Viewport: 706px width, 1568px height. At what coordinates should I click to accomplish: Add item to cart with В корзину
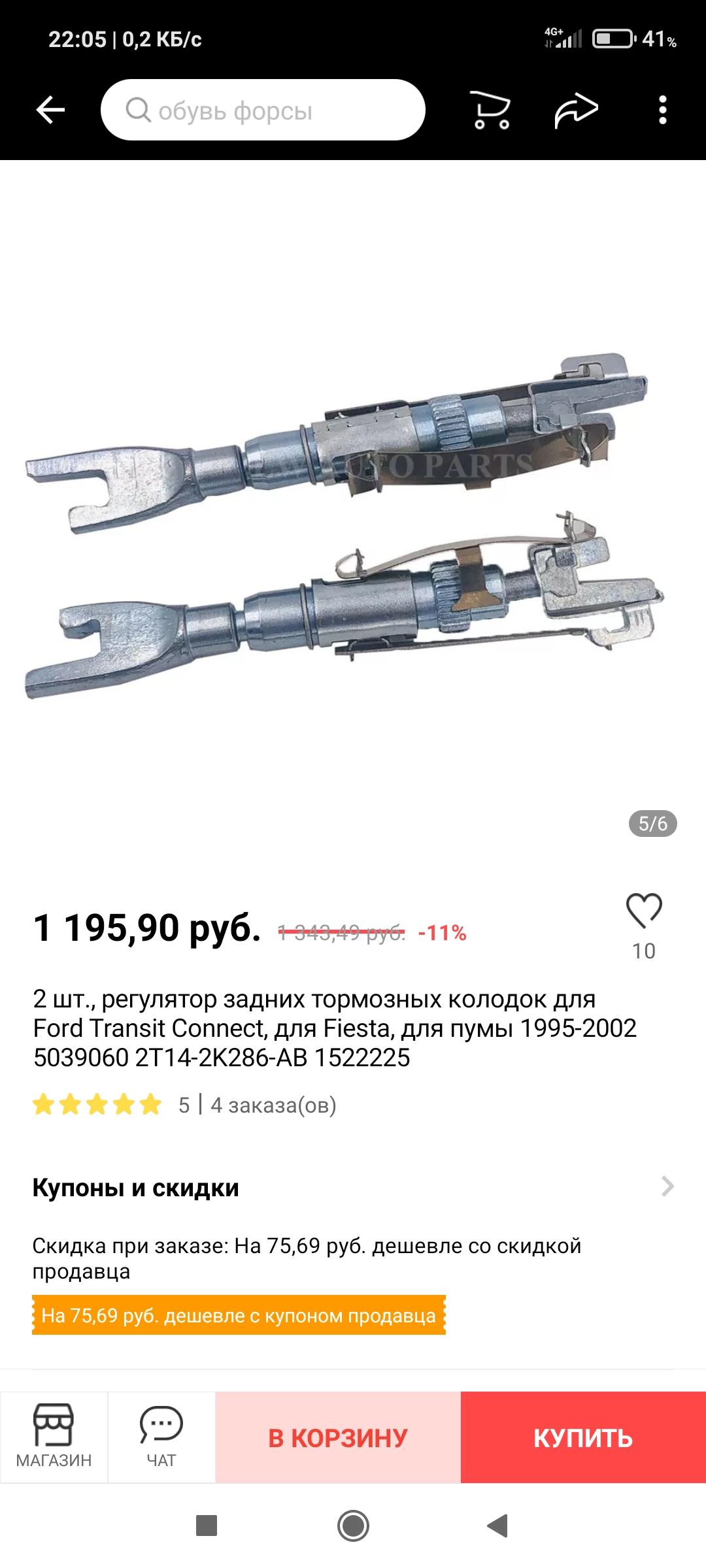338,1437
